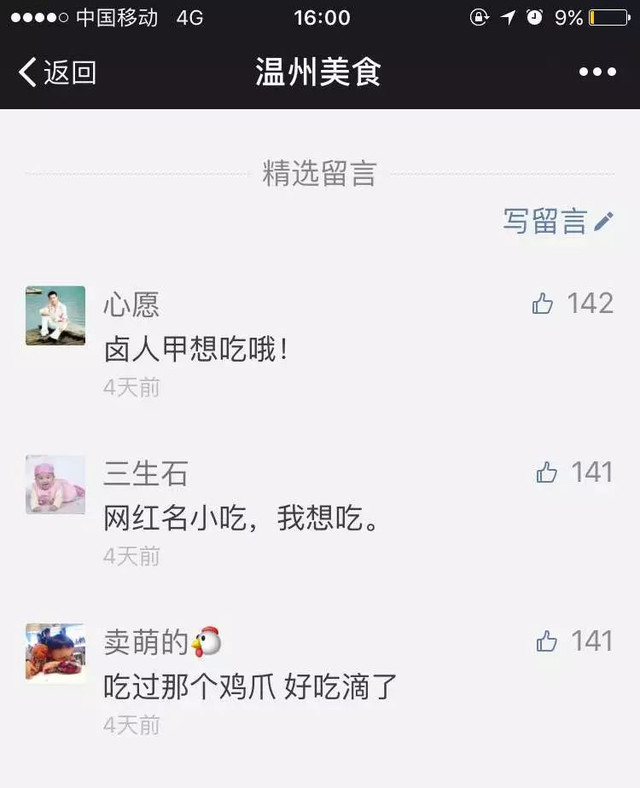
Task: Like 三生石's comment
Action: click(546, 472)
